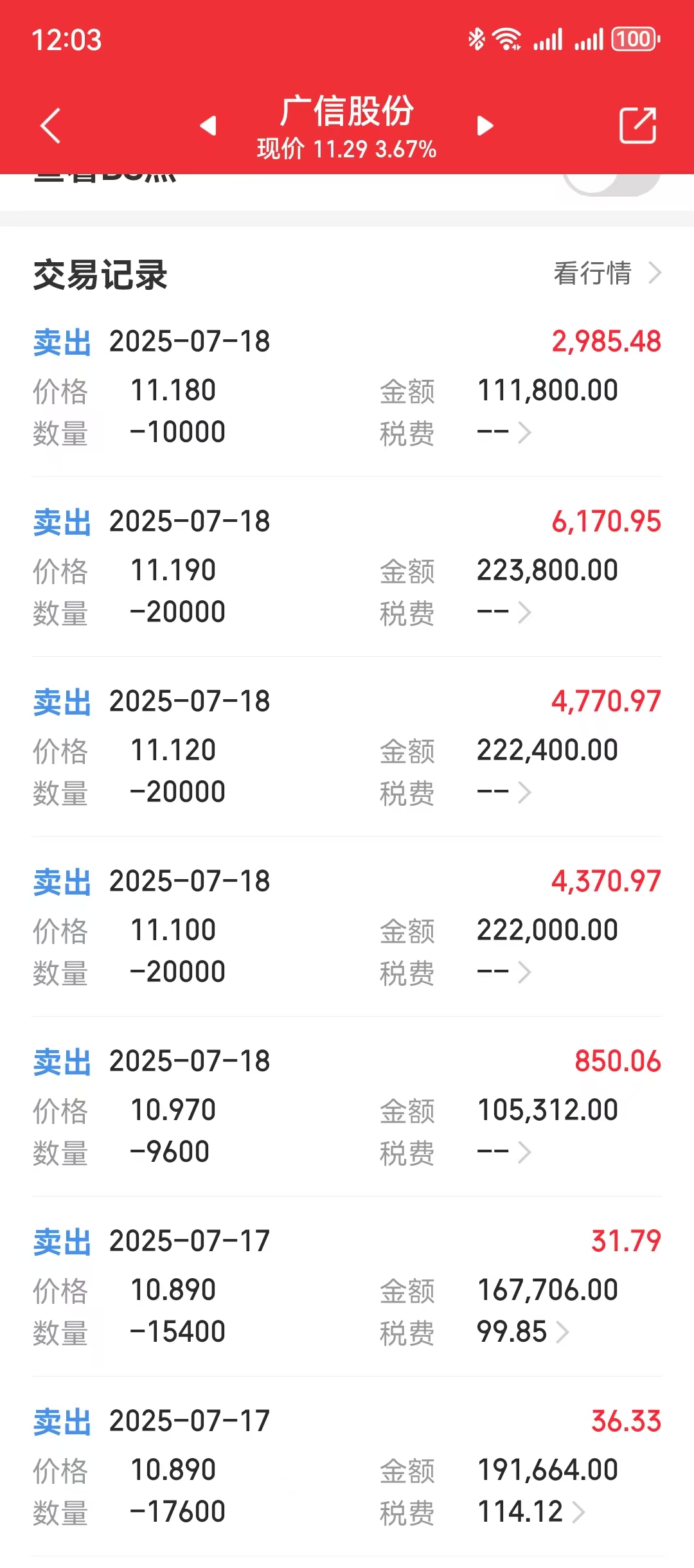The height and width of the screenshot is (1568, 694).
Task: Toggle the partially hidden switch under header
Action: click(611, 184)
